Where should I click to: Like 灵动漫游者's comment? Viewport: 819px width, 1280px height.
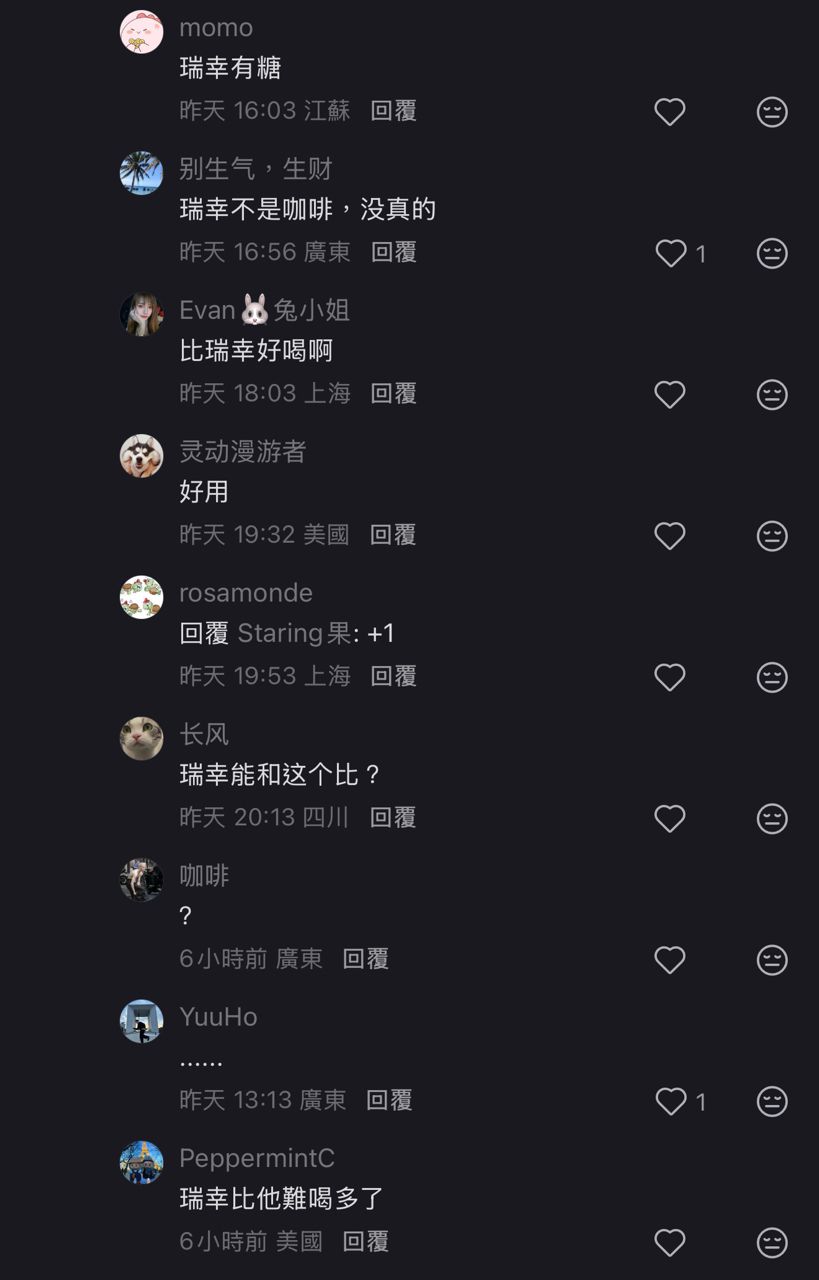click(669, 536)
